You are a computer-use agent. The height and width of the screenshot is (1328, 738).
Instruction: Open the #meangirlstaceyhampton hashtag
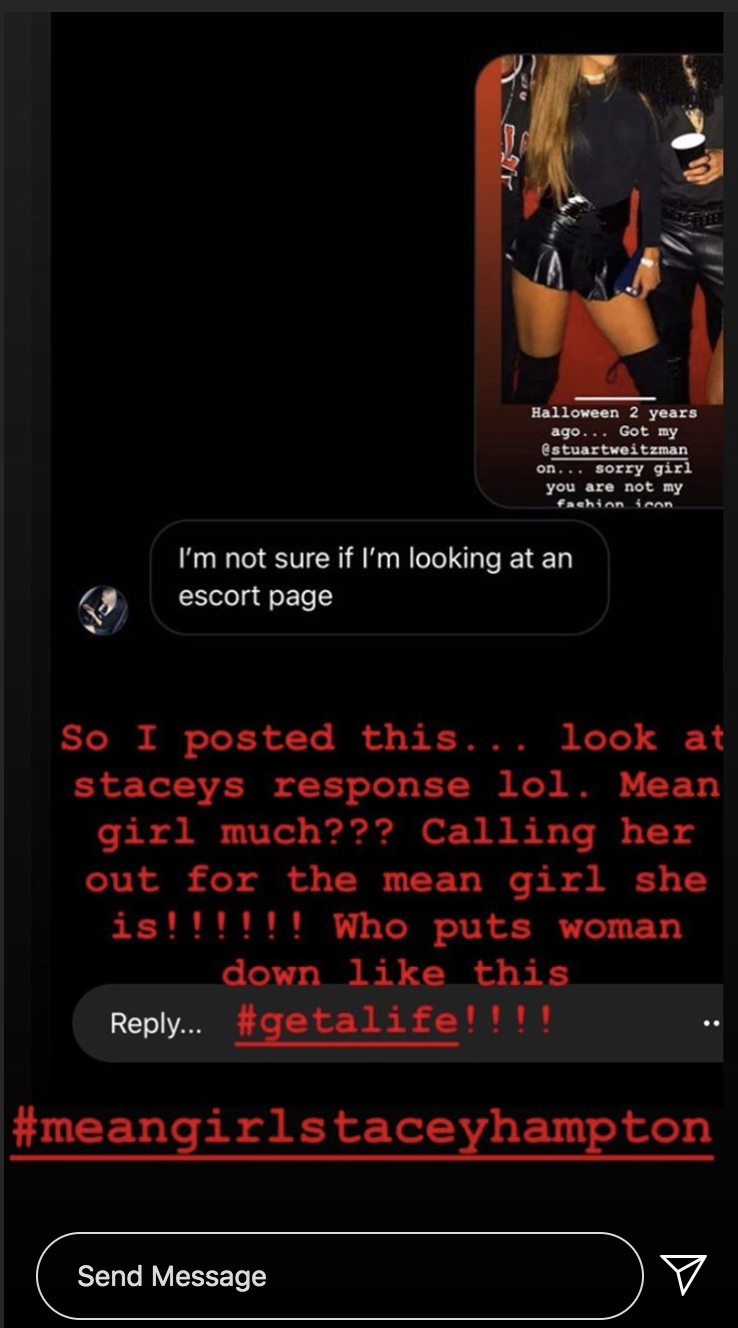click(362, 1129)
